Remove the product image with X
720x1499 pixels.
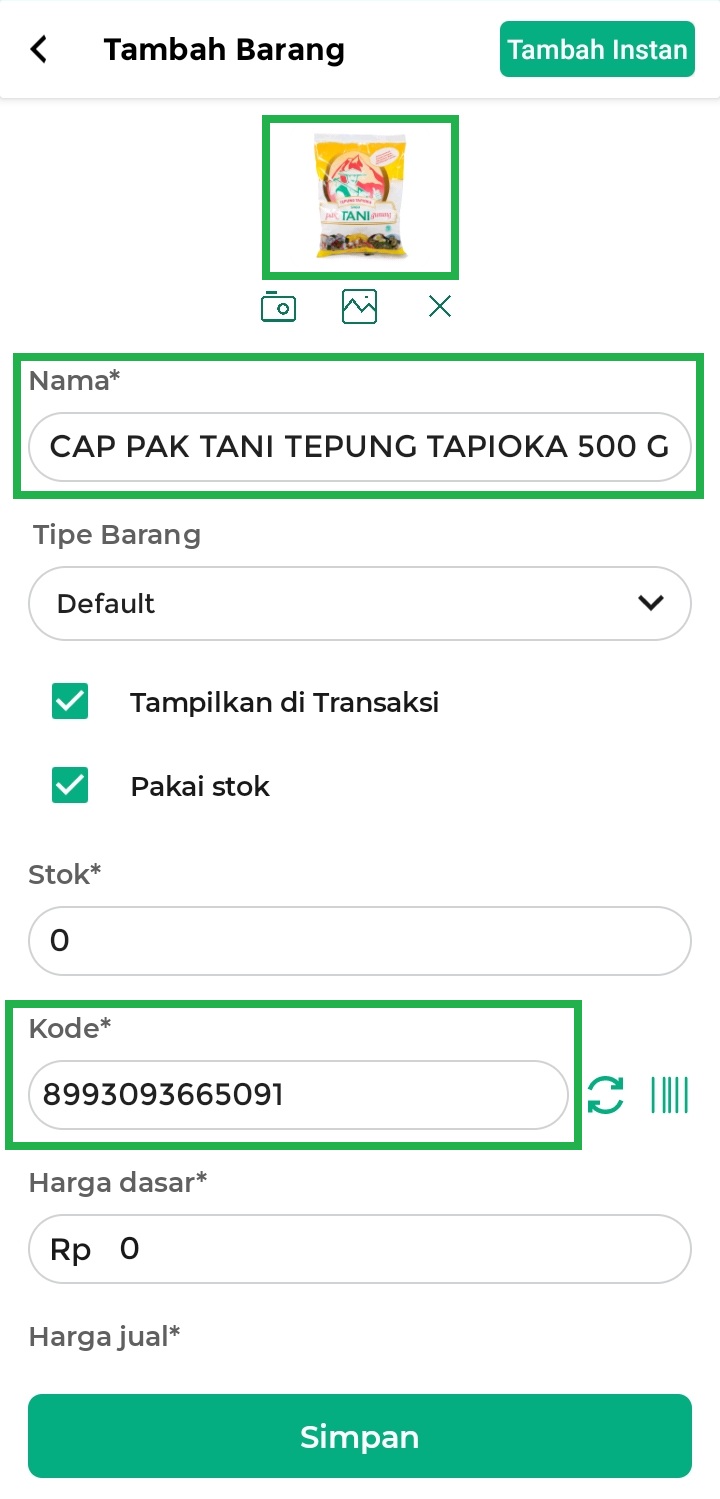tap(440, 307)
